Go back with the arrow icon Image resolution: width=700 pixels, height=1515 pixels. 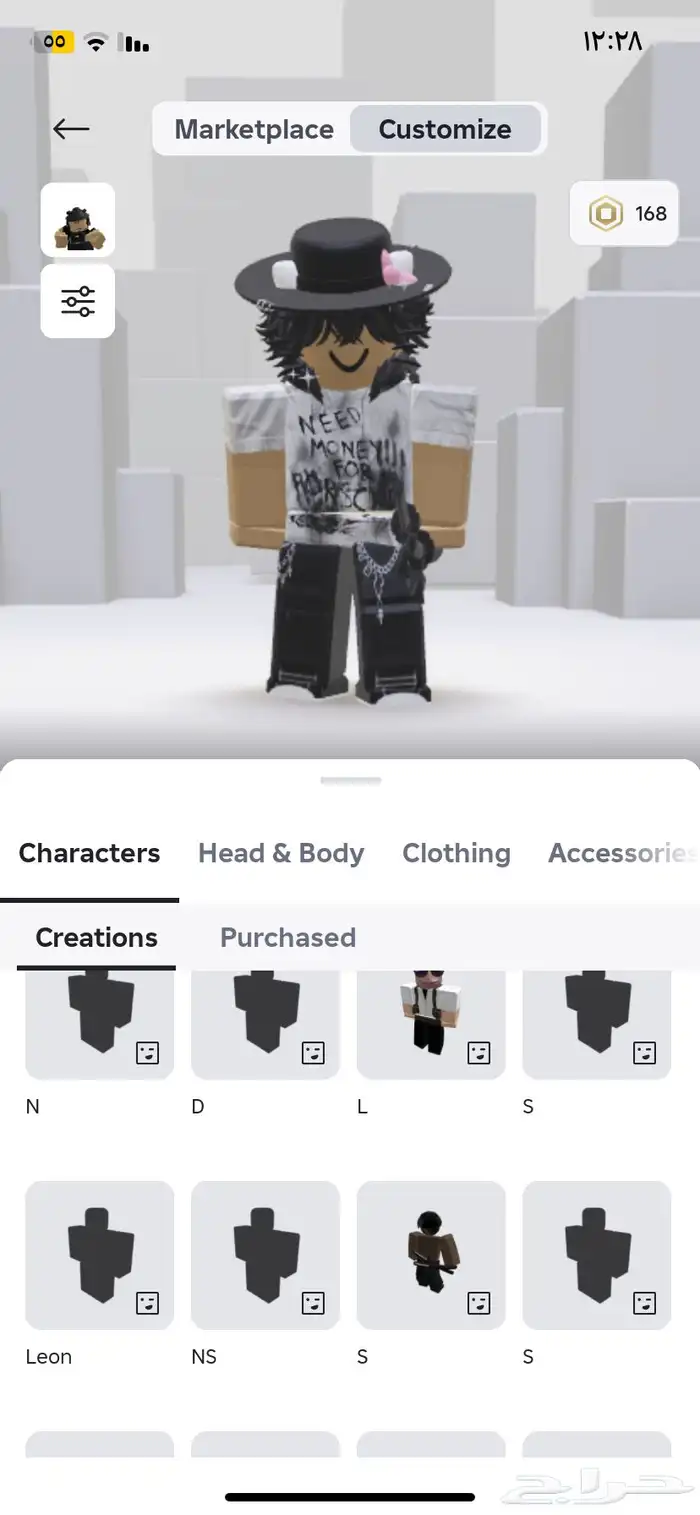point(71,129)
